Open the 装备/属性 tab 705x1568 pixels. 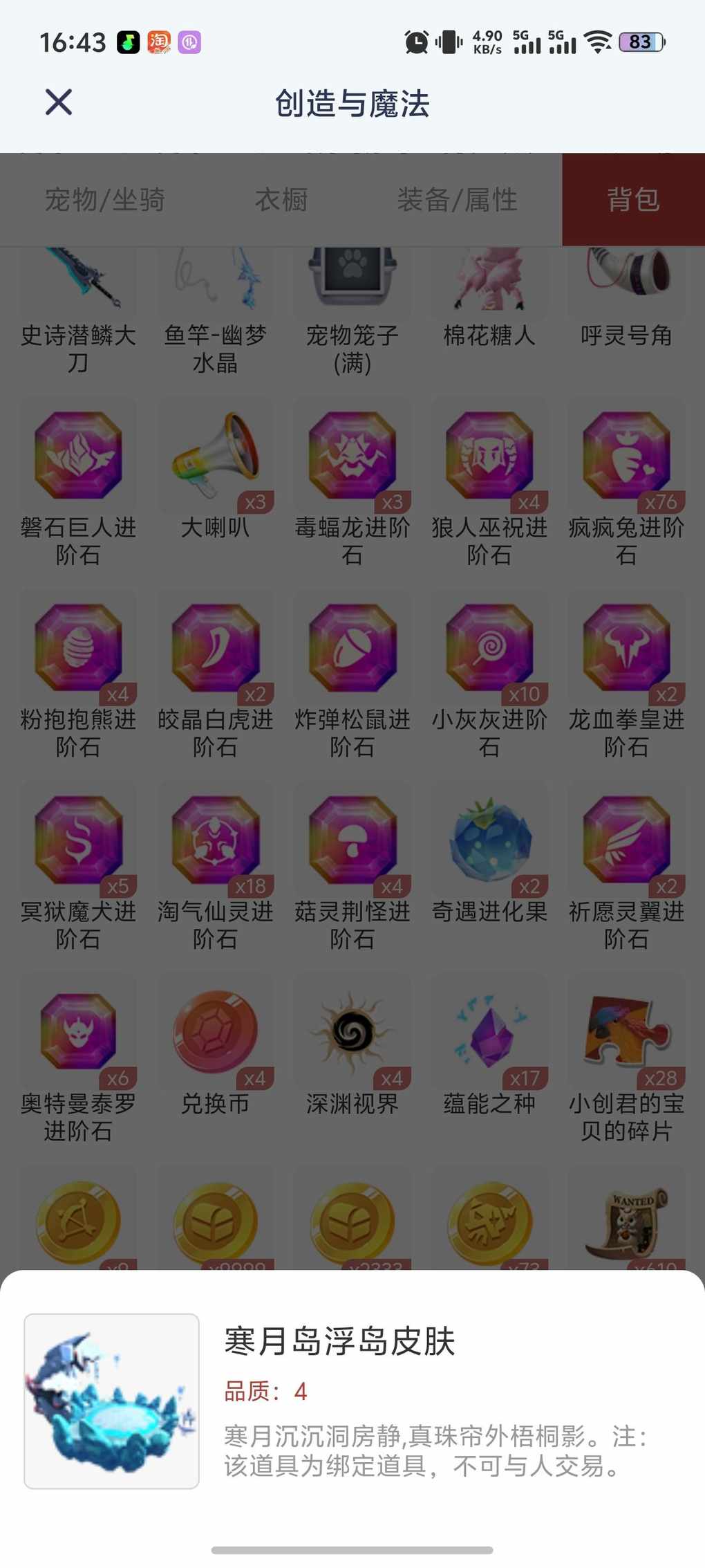click(457, 200)
